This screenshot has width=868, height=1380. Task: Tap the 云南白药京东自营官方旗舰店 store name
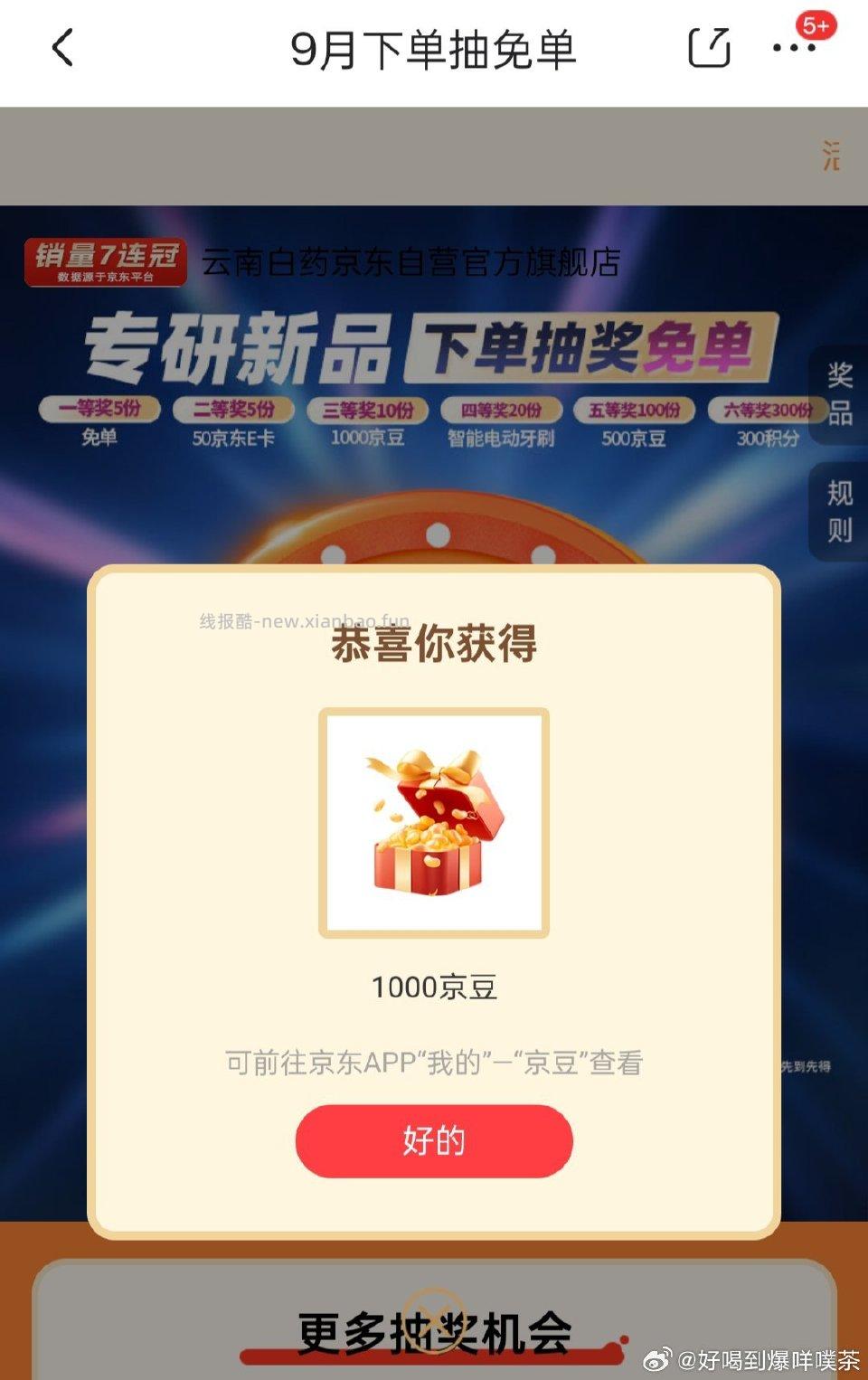tap(411, 262)
